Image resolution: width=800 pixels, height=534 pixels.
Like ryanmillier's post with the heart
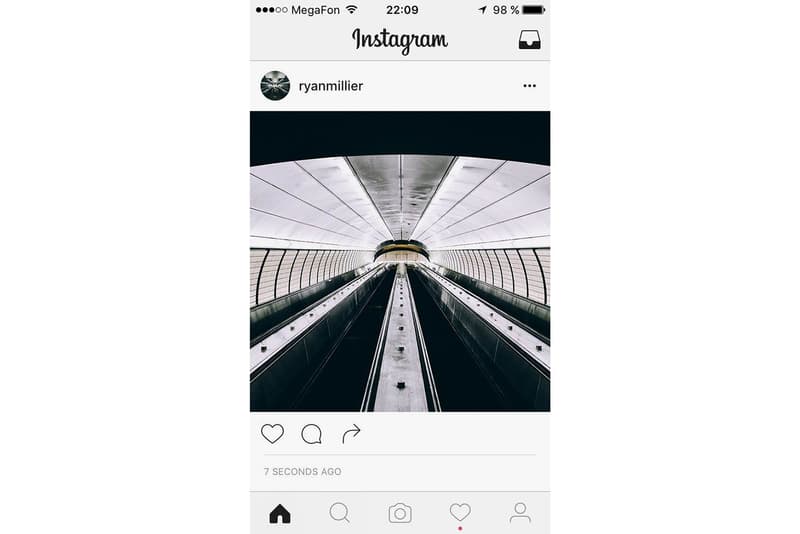(272, 434)
